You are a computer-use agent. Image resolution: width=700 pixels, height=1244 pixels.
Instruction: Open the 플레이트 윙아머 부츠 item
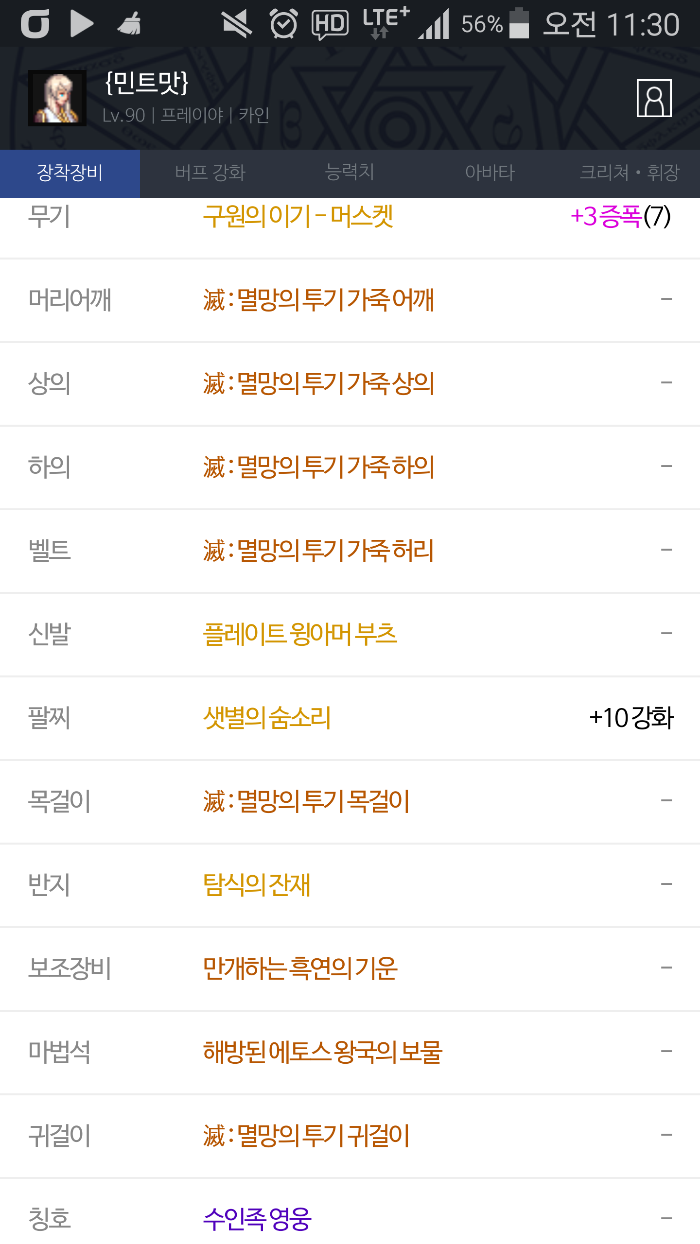pyautogui.click(x=300, y=634)
